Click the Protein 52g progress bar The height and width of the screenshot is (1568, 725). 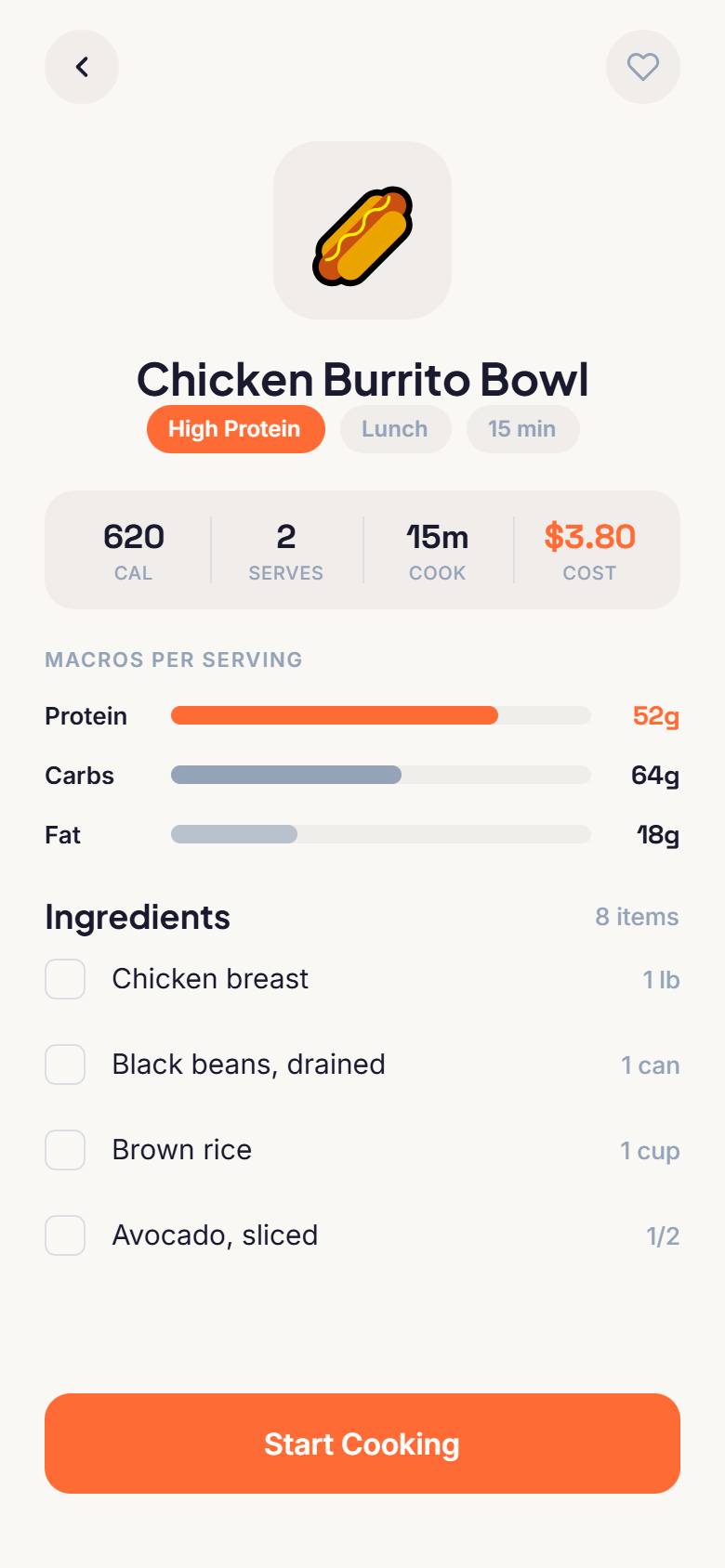coord(380,715)
